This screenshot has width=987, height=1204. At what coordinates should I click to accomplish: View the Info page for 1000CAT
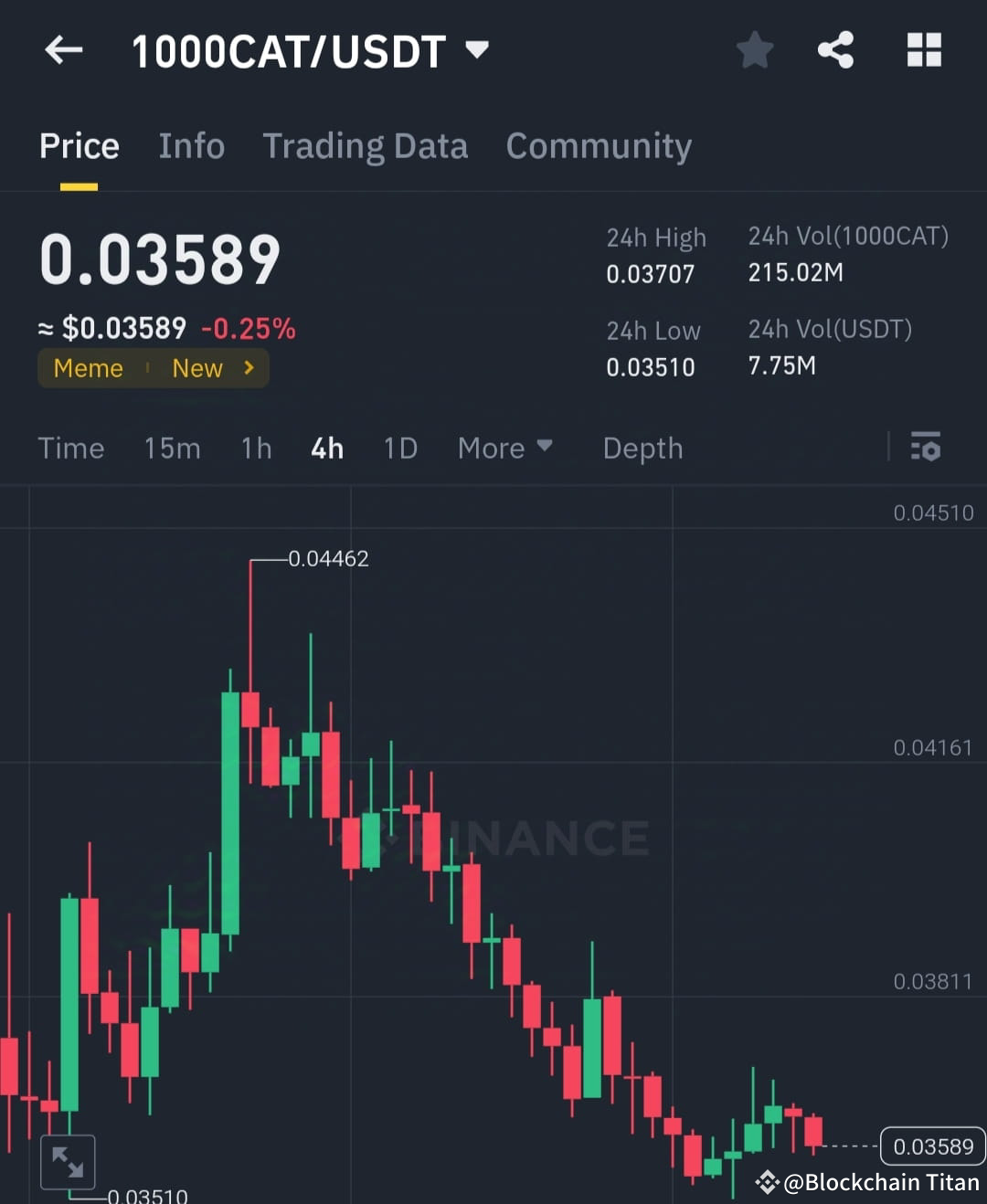[x=192, y=146]
